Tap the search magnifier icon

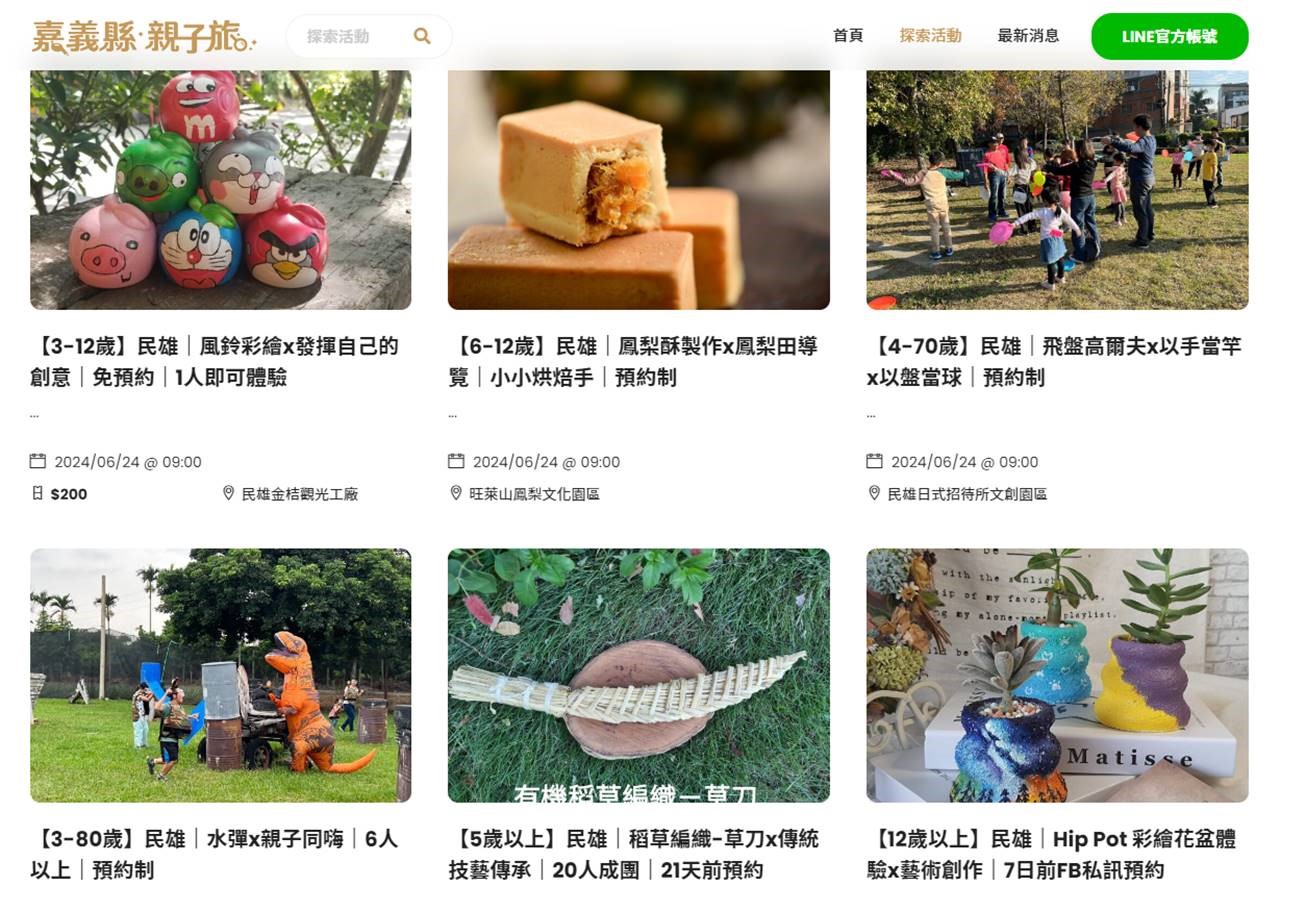[x=422, y=36]
